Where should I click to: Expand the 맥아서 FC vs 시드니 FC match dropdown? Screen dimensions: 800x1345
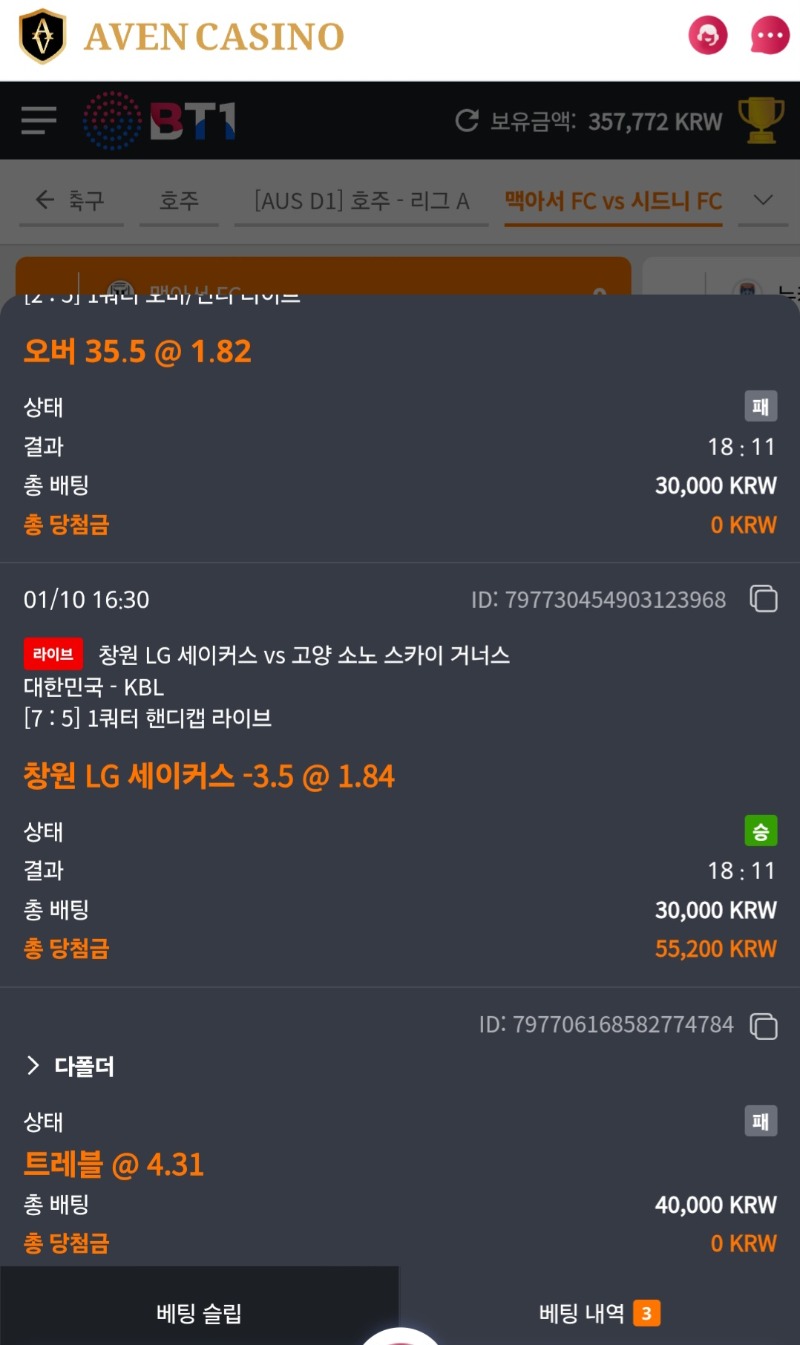(765, 200)
